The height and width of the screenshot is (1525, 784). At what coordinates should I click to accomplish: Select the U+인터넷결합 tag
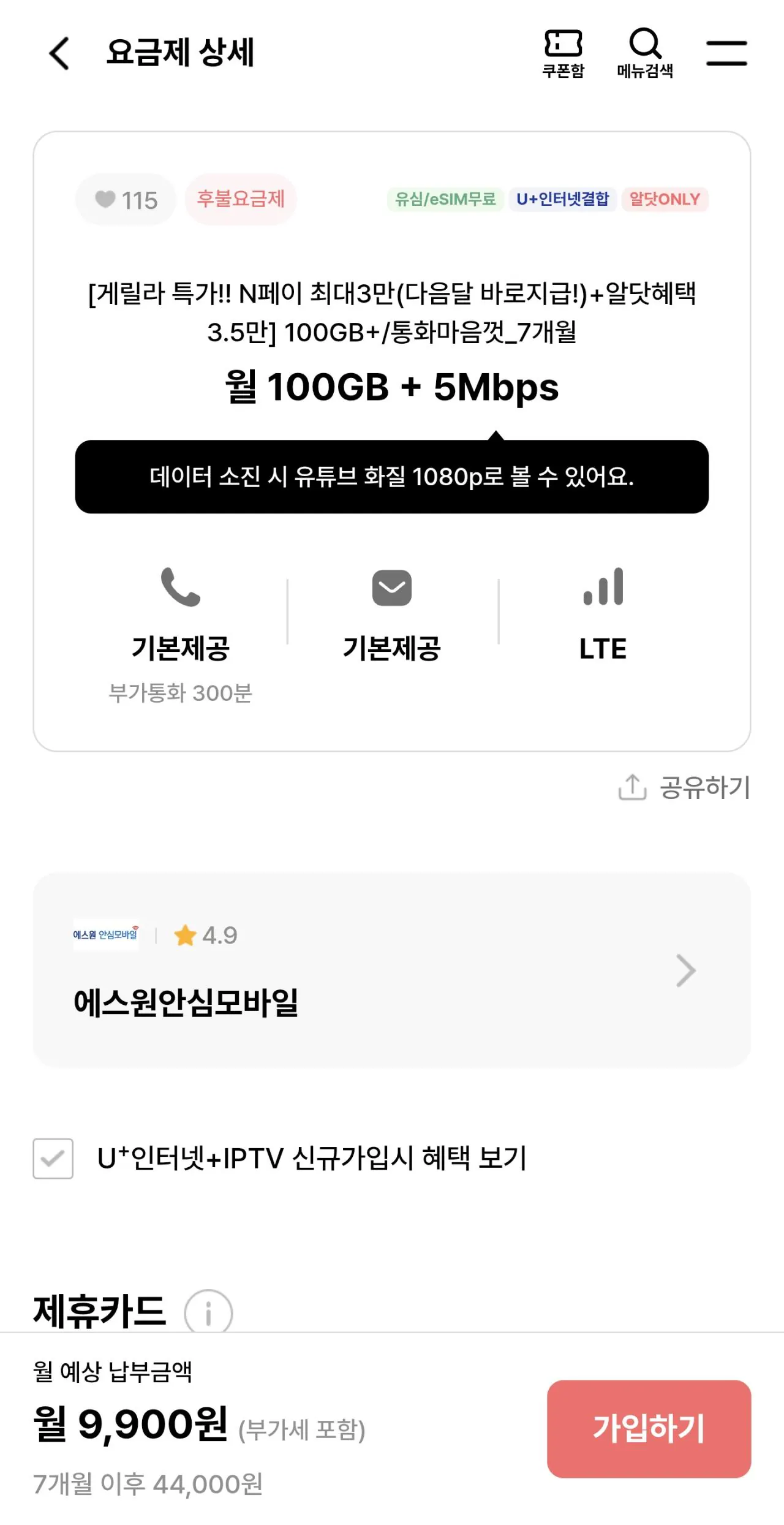tap(563, 200)
